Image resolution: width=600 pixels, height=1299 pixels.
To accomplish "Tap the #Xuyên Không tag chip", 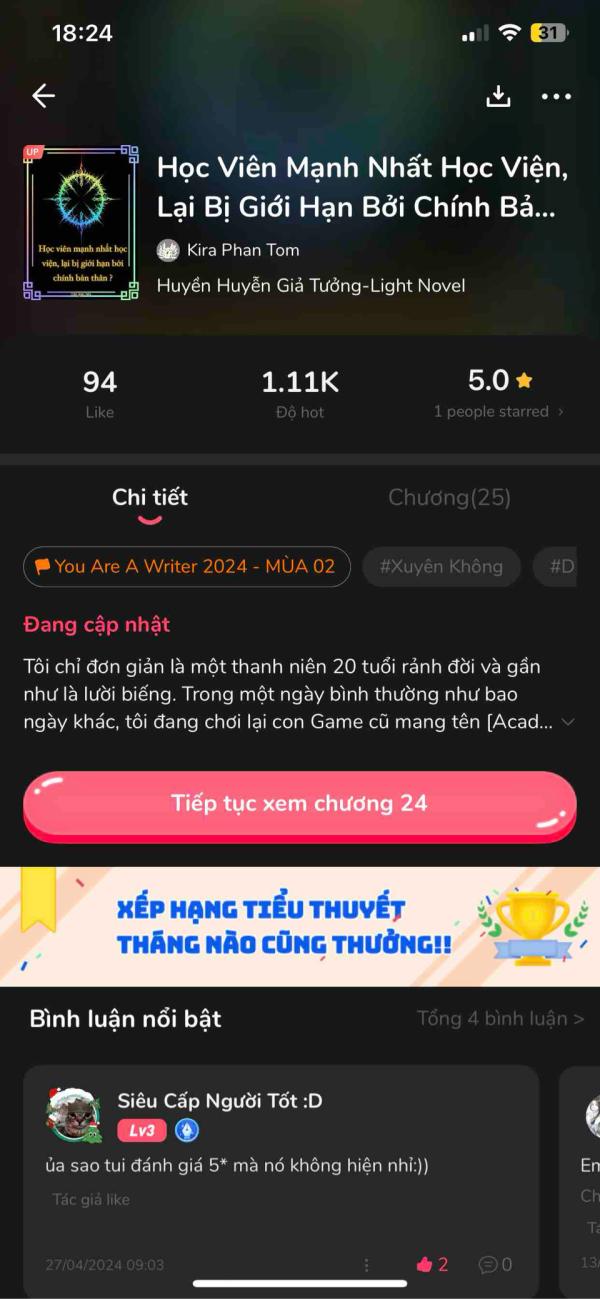I will pyautogui.click(x=441, y=566).
